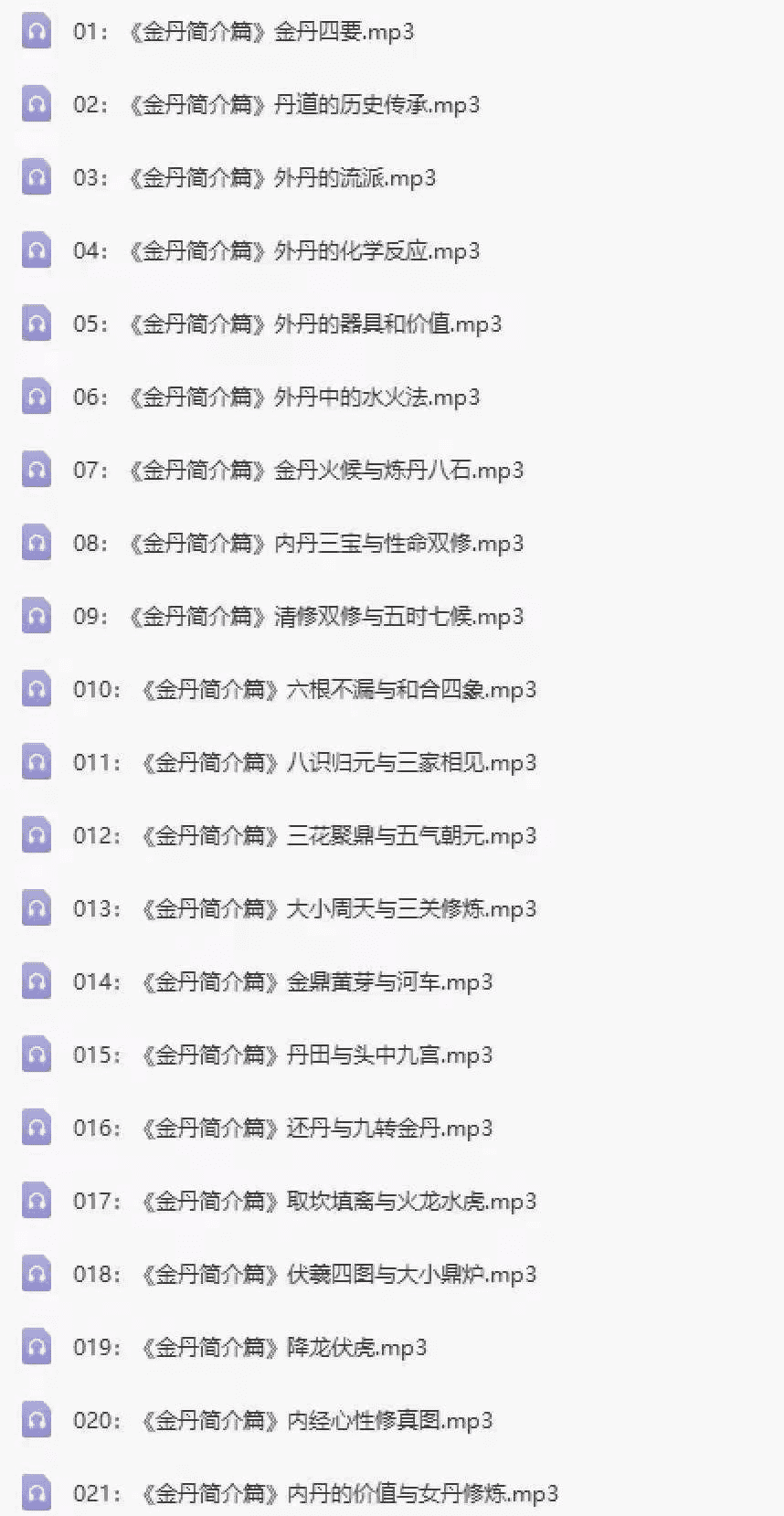Open file 04 外丹的化学反应.mp3

click(x=276, y=251)
